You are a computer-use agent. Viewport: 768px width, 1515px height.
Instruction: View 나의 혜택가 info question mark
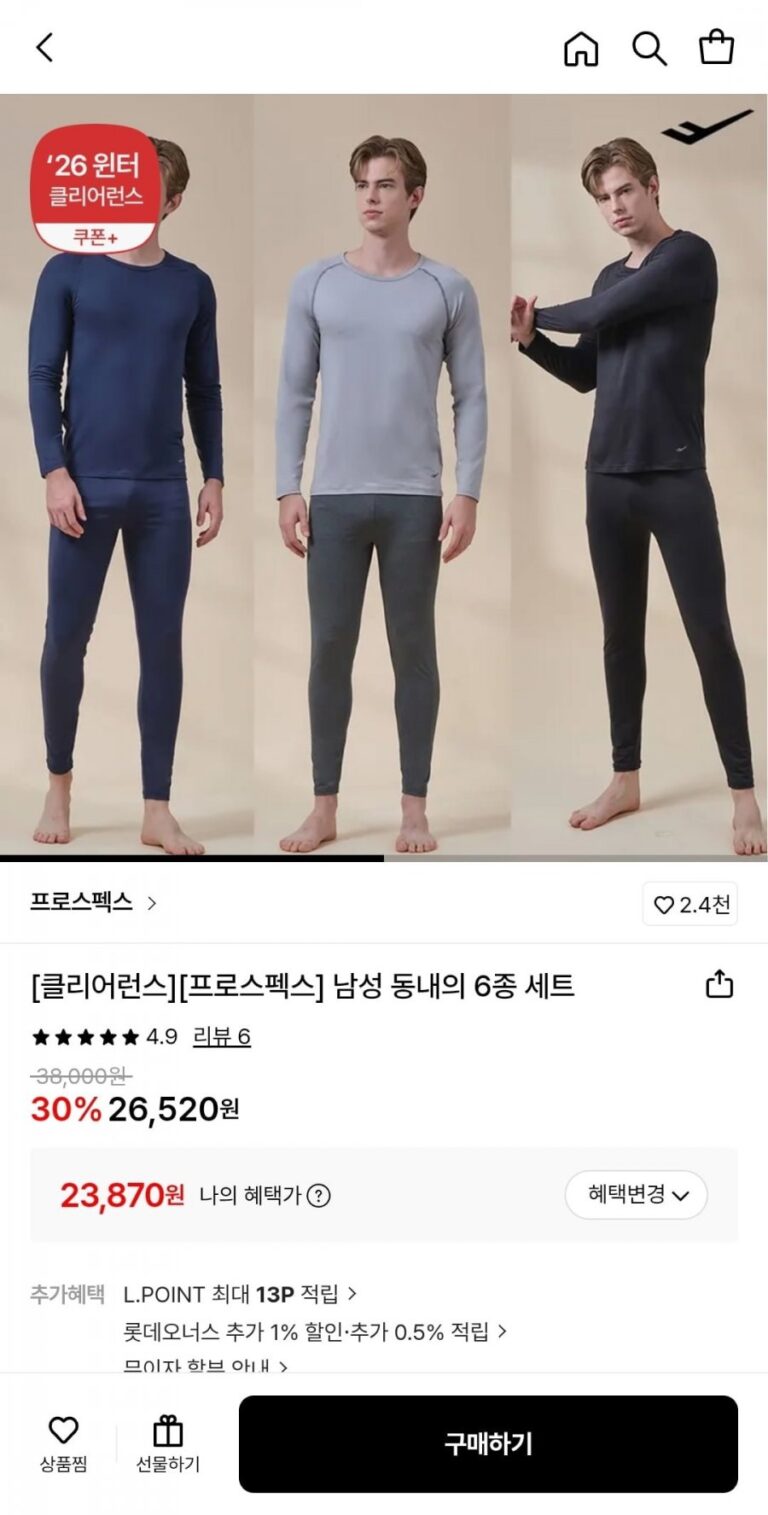[x=318, y=1195]
